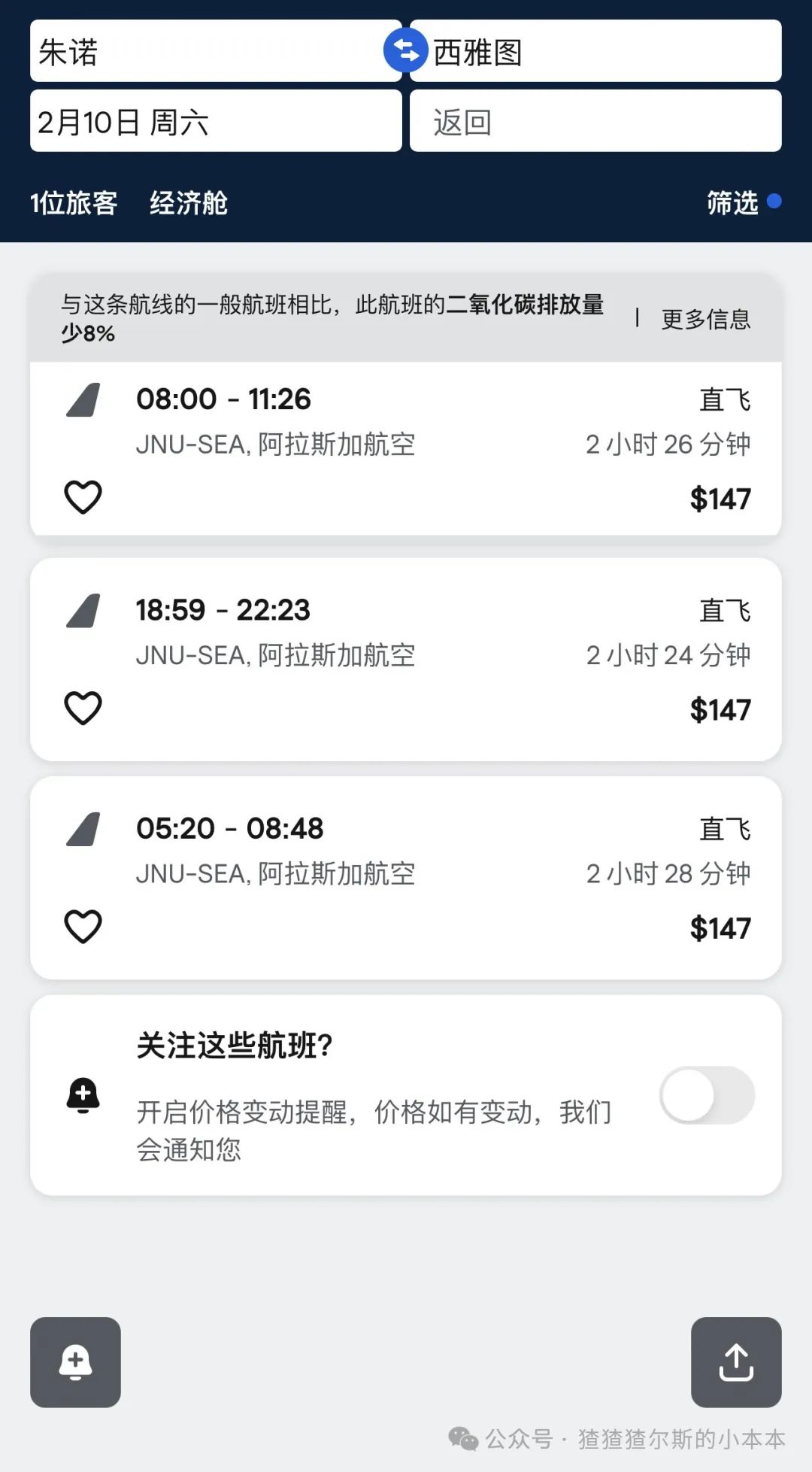Add a return date via 返回
Screen dimensions: 812x1472
[595, 121]
